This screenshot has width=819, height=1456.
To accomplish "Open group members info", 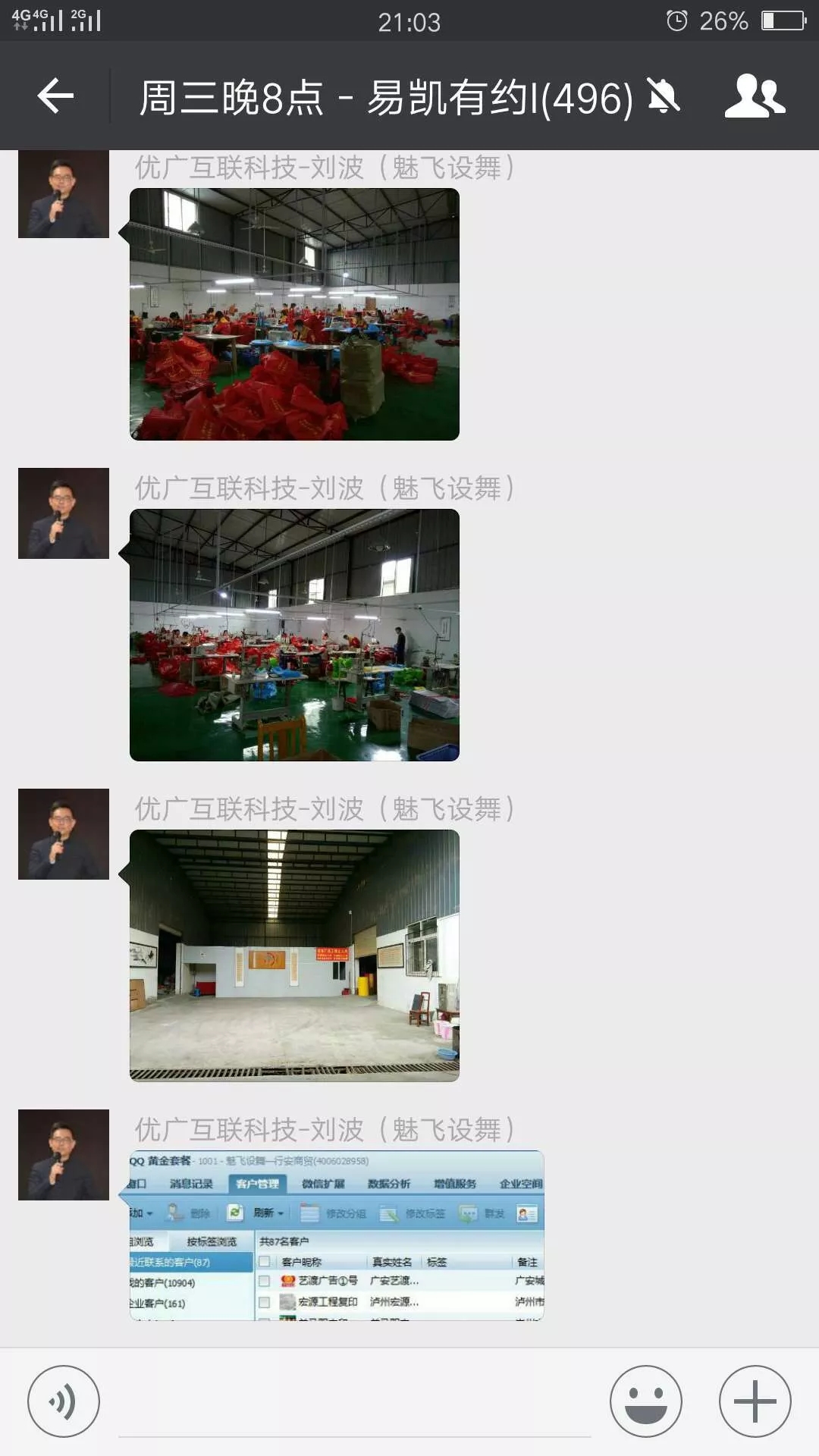I will (754, 96).
